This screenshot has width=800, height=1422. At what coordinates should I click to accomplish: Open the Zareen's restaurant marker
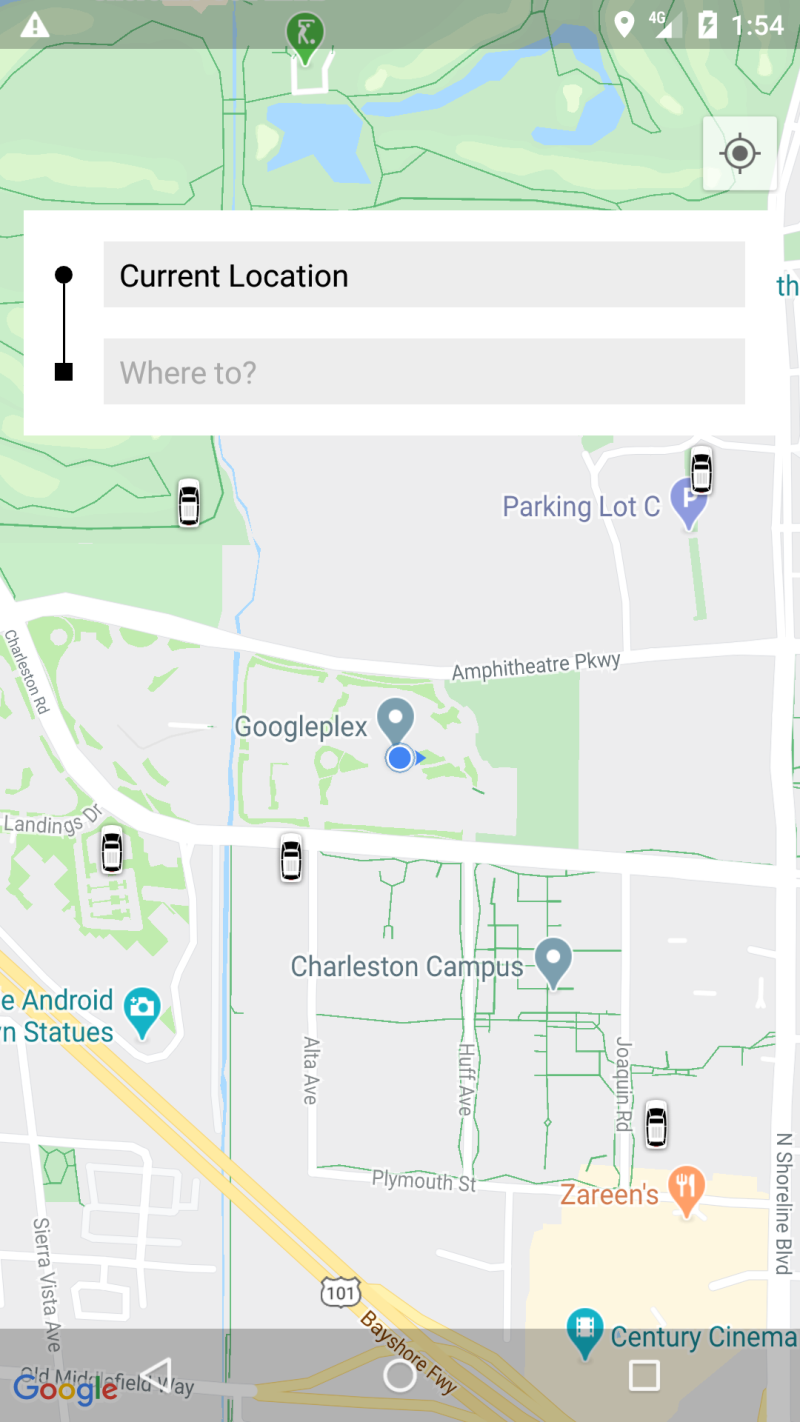(686, 1191)
